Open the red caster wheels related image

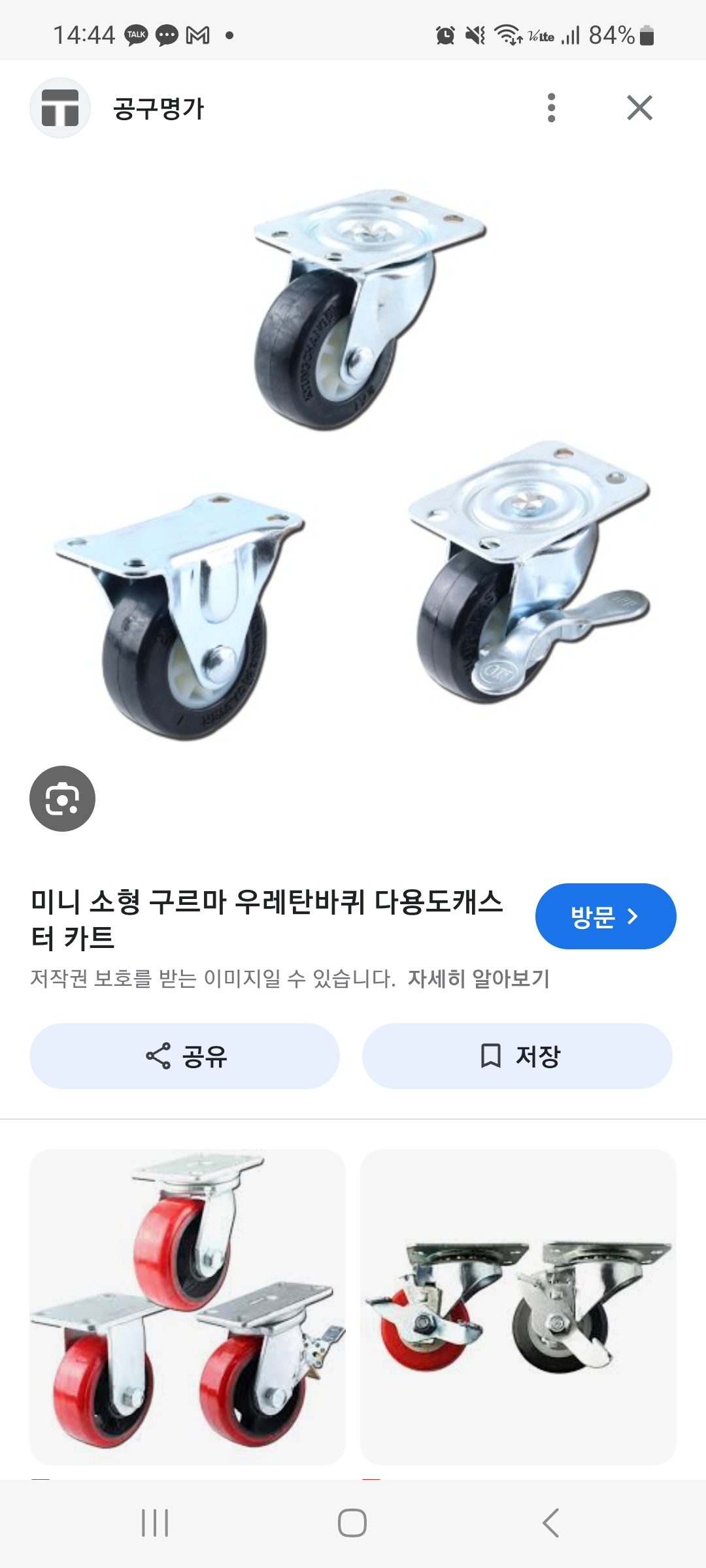click(x=188, y=1307)
